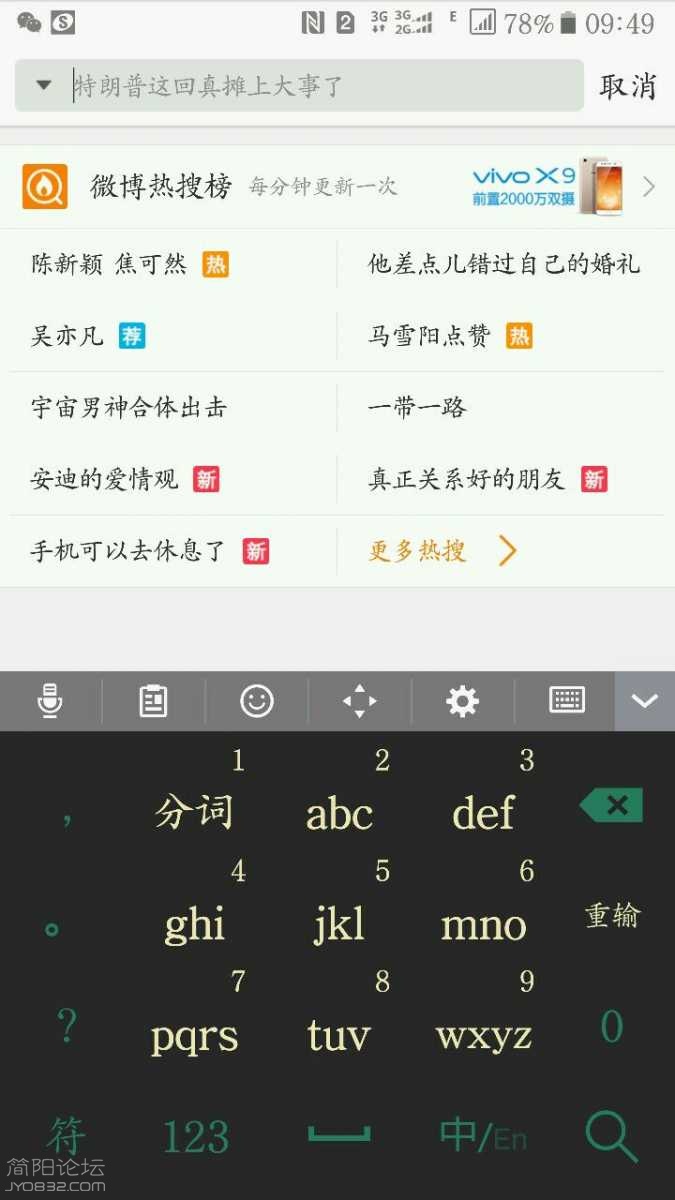Viewport: 675px width, 1200px height.
Task: Tap the search field with Trump hint text
Action: point(320,86)
